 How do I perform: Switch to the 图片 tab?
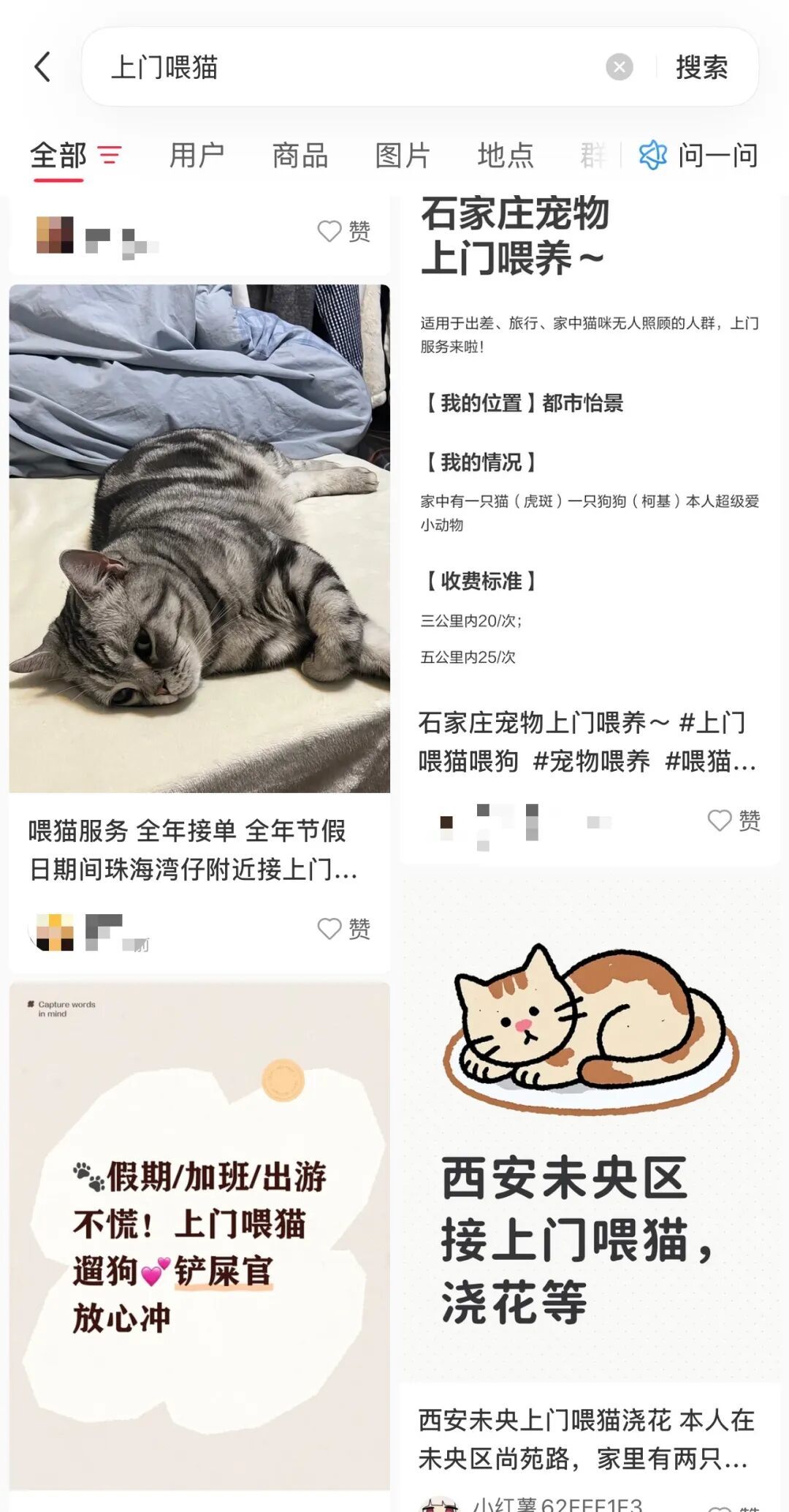(403, 155)
